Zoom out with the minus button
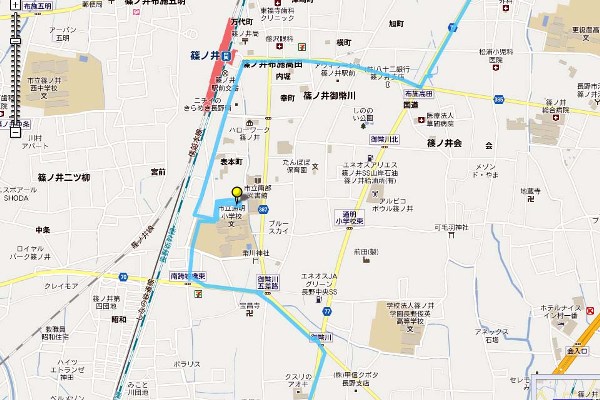The height and width of the screenshot is (400, 600). [x=15, y=132]
